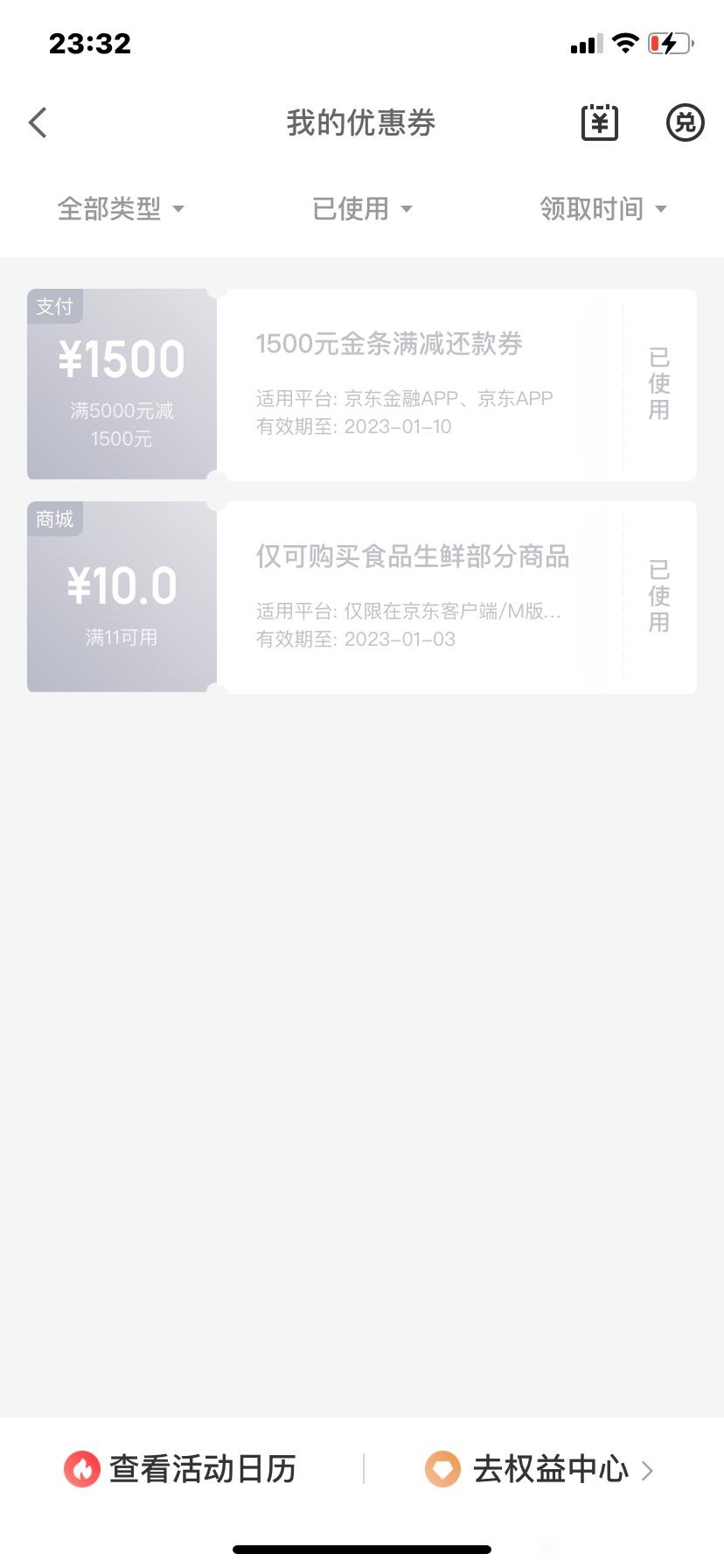
Task: Go to 去权益中心
Action: (x=540, y=1469)
